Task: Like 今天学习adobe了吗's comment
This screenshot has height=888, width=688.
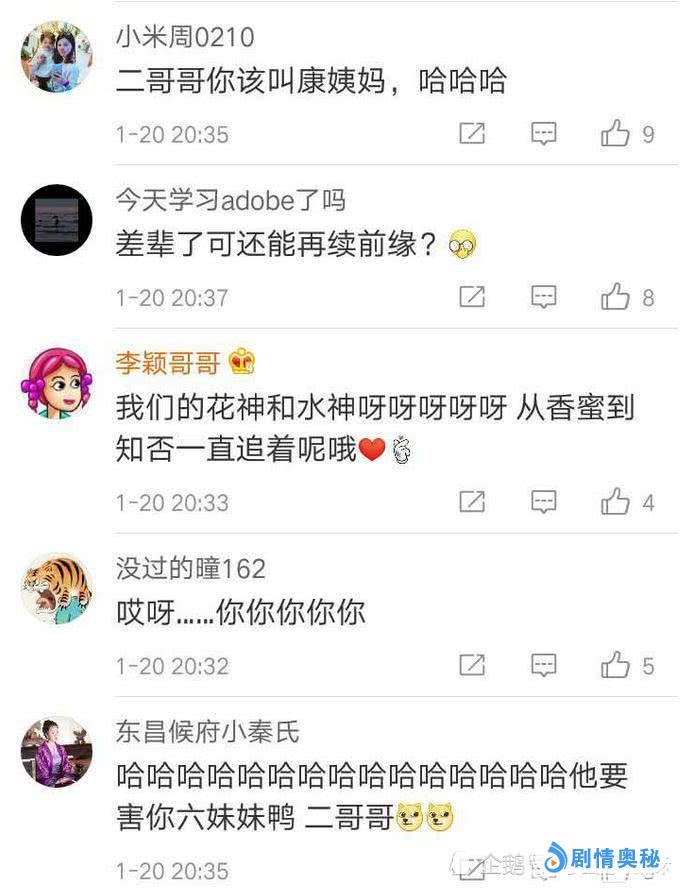Action: pyautogui.click(x=615, y=297)
